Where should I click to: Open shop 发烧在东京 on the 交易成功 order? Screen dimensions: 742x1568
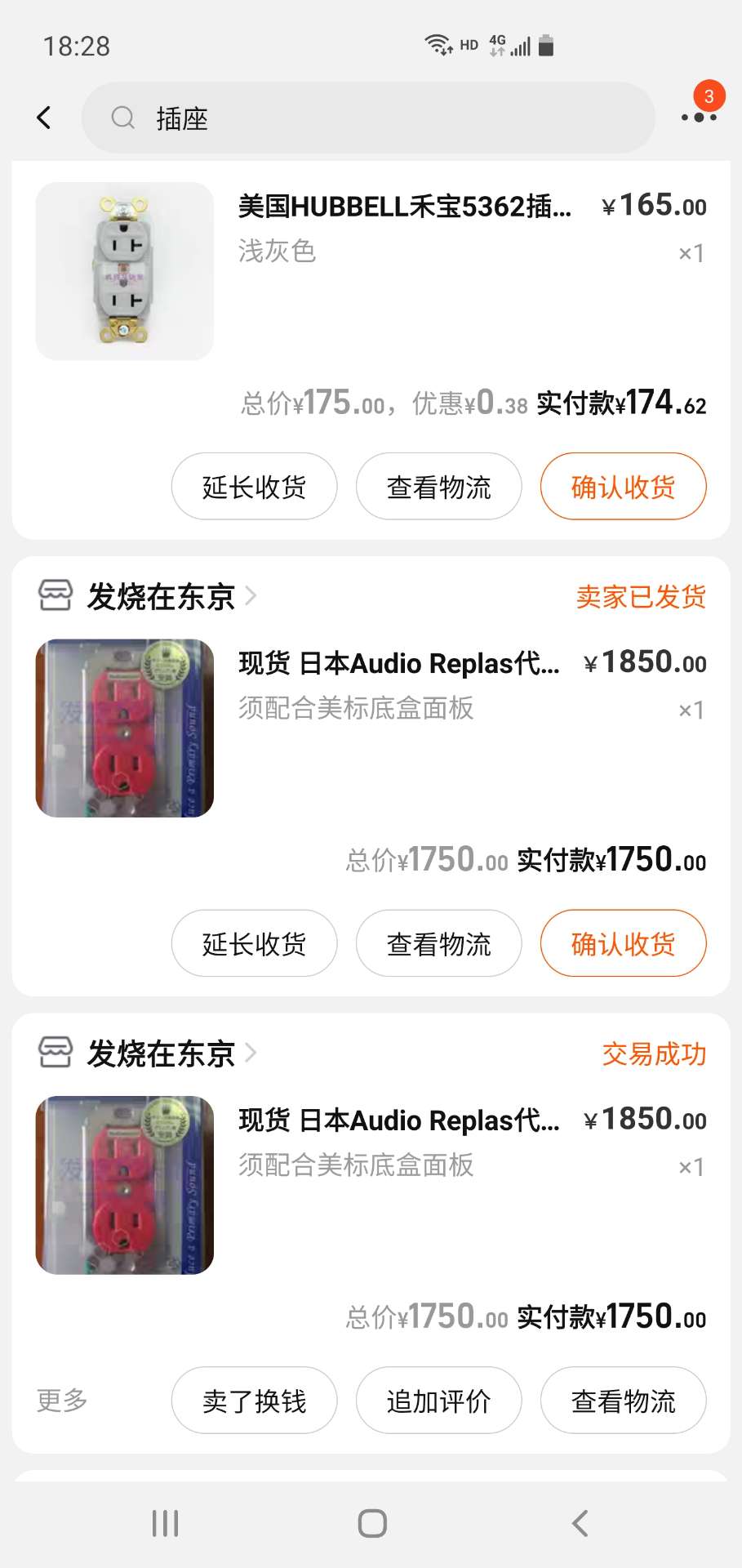[x=161, y=1053]
